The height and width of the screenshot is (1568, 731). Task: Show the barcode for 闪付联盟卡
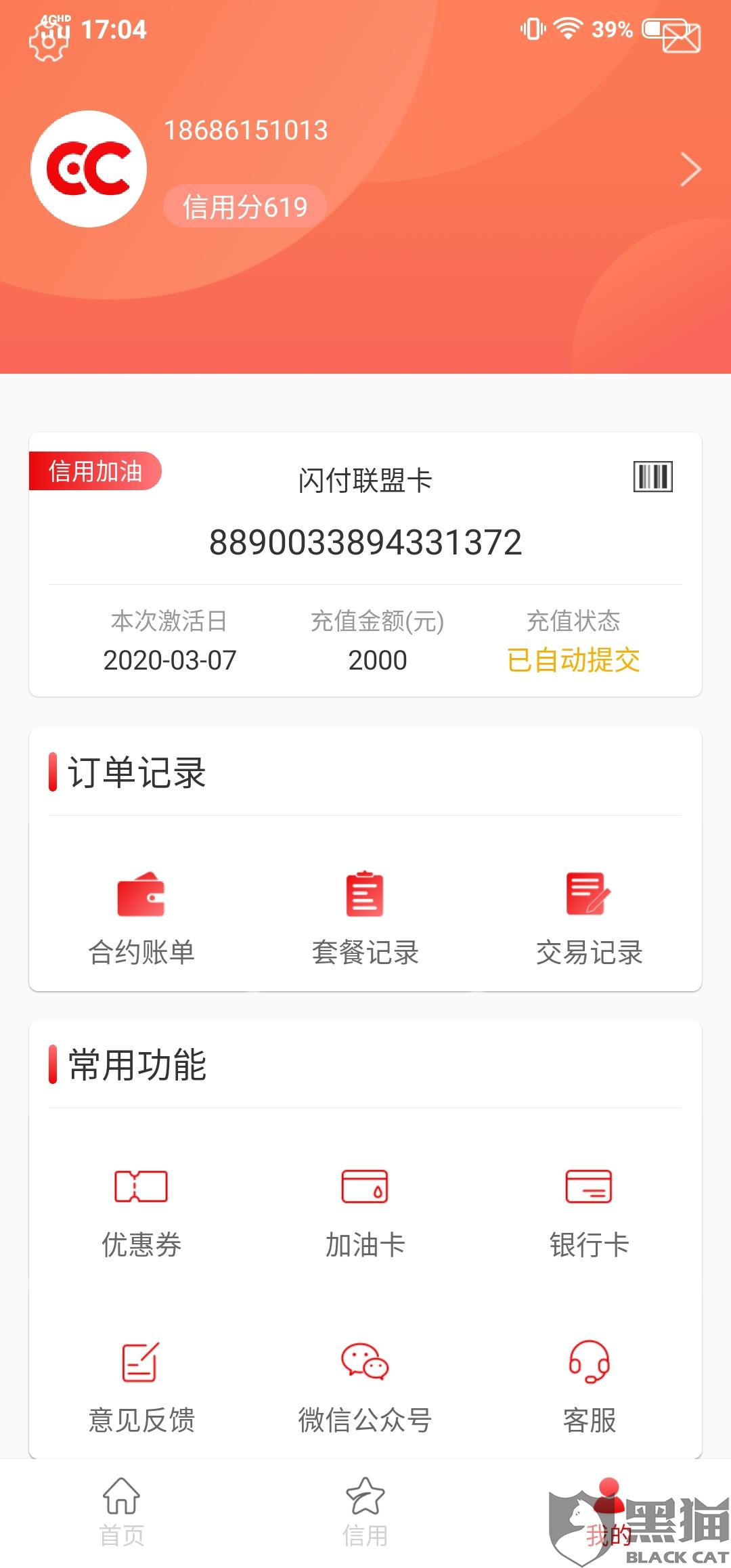pyautogui.click(x=652, y=477)
